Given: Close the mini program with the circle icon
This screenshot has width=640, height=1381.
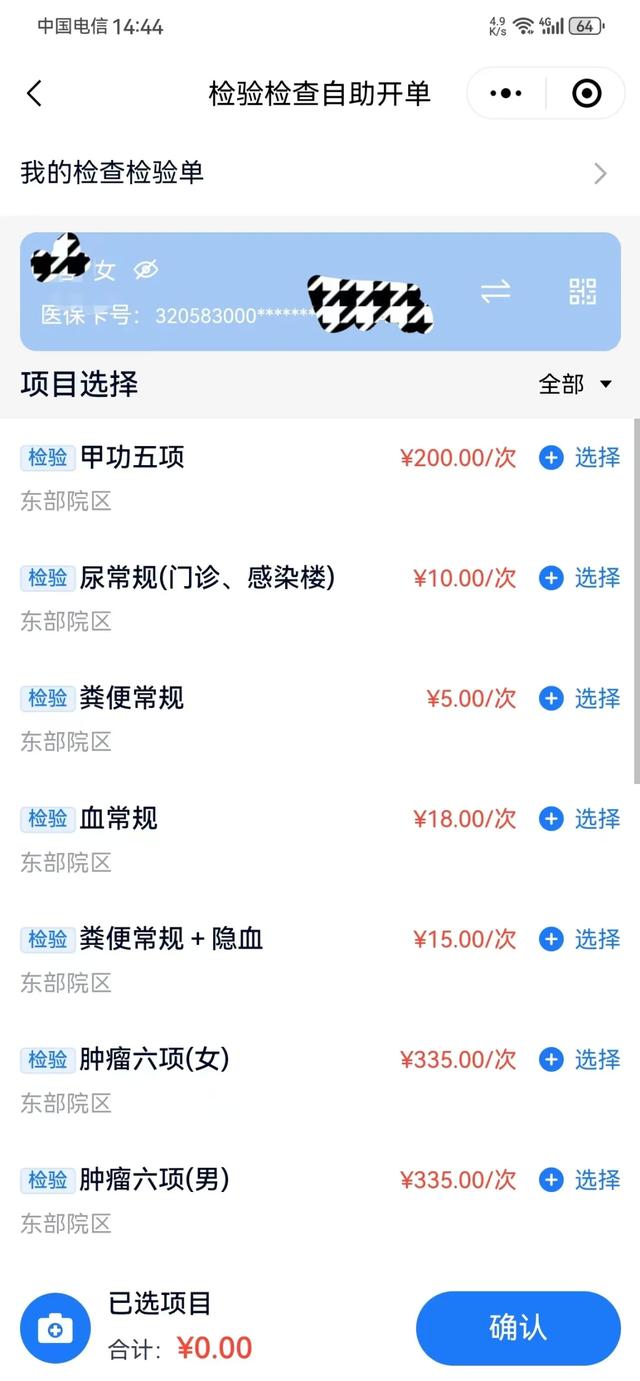Looking at the screenshot, I should coord(586,94).
